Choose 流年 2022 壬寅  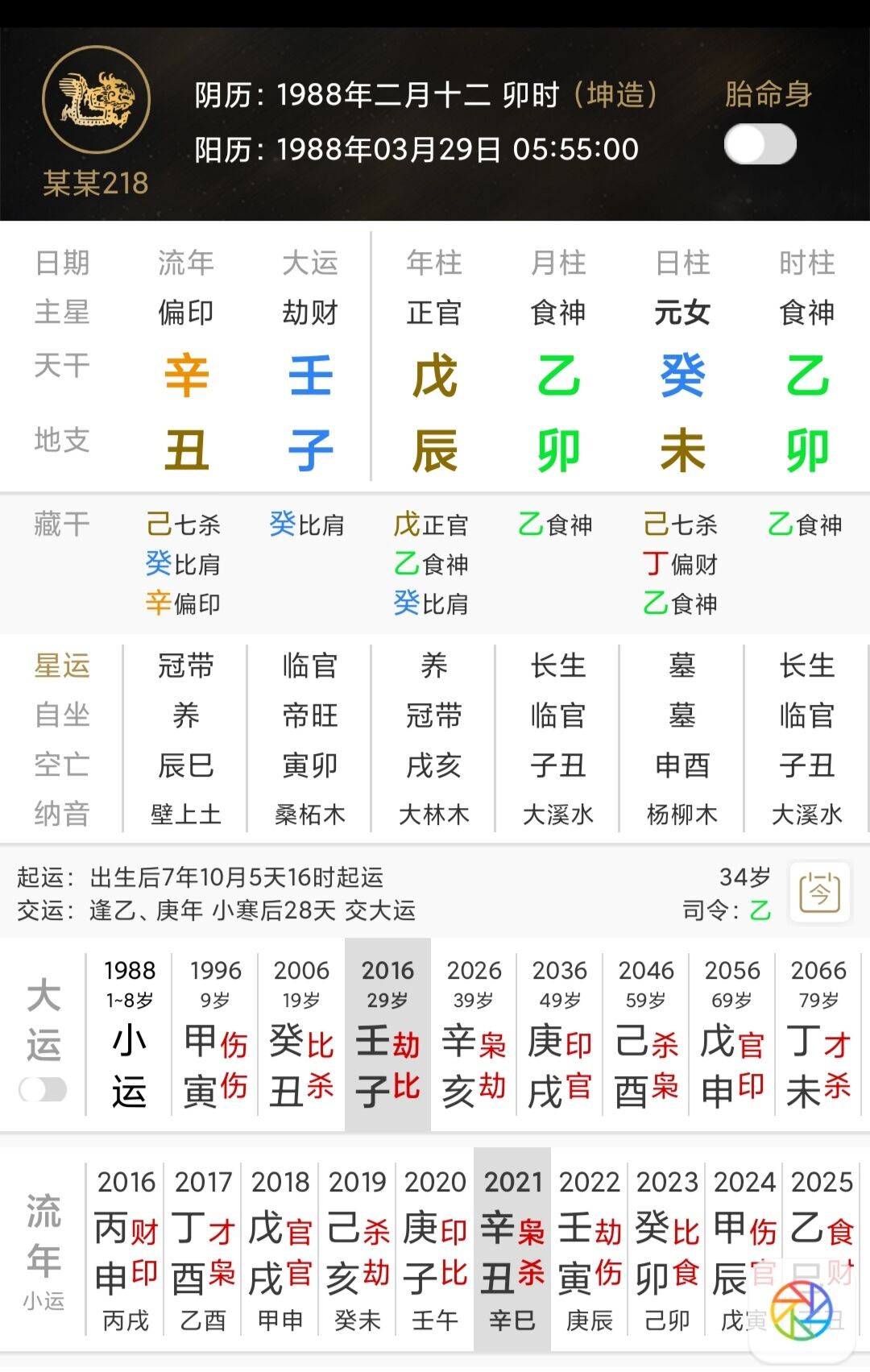tap(590, 1249)
